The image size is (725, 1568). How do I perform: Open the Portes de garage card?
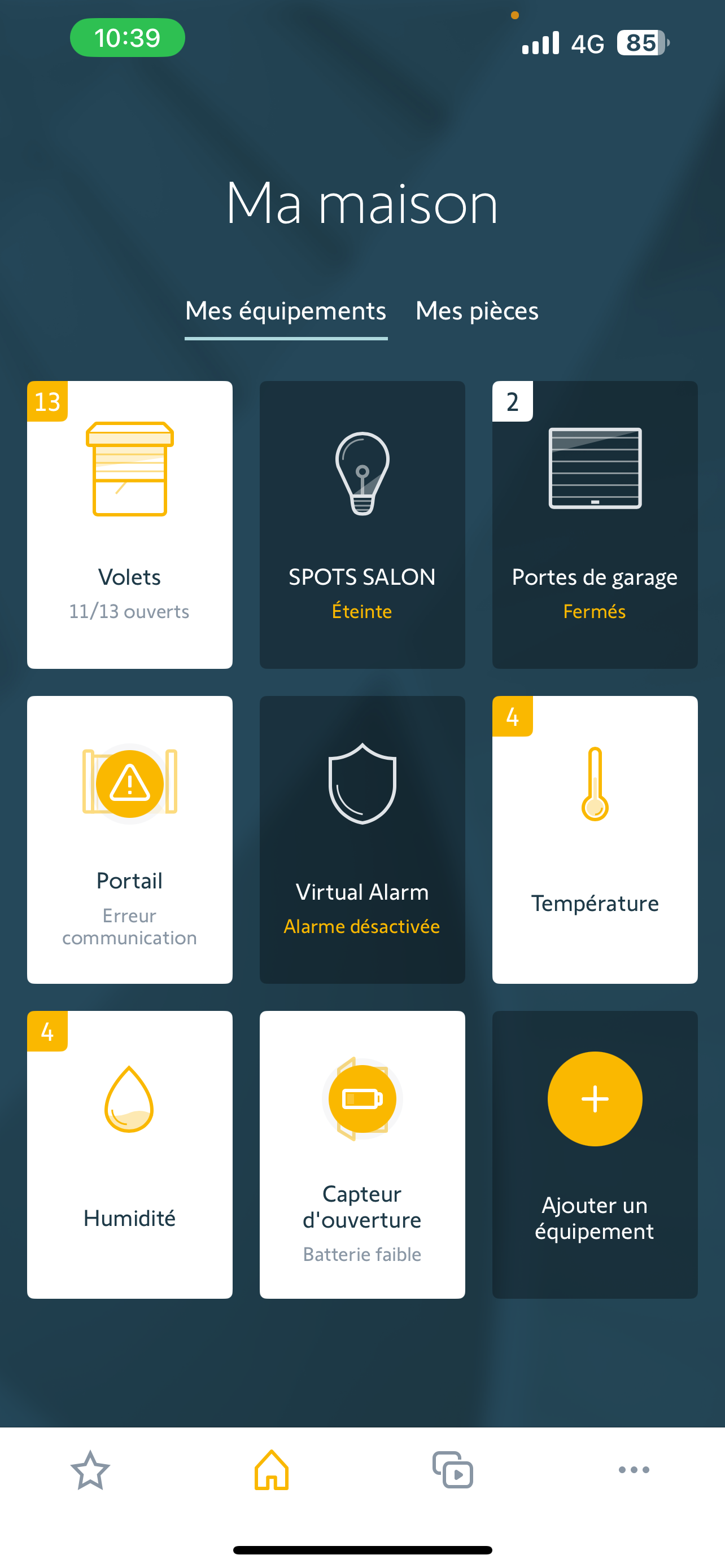tap(594, 524)
